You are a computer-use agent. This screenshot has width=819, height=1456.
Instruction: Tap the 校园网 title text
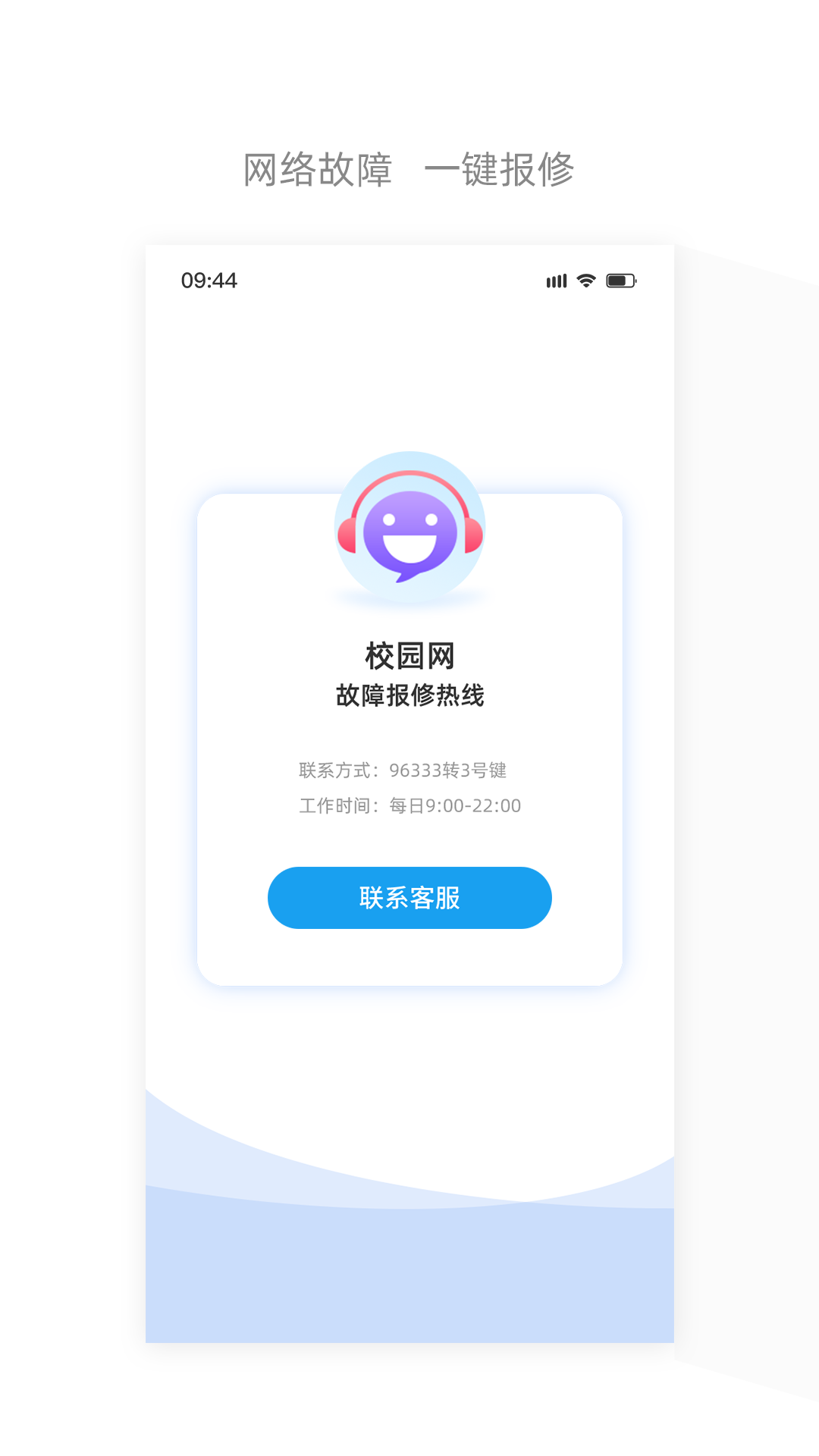click(409, 657)
